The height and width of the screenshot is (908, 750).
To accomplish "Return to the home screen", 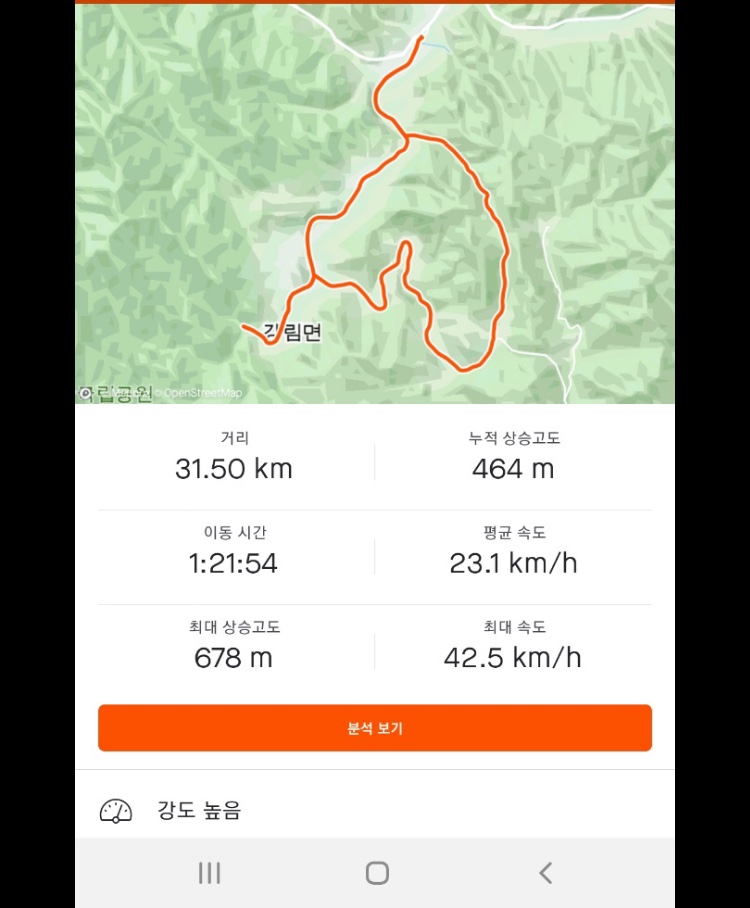I will click(x=377, y=873).
